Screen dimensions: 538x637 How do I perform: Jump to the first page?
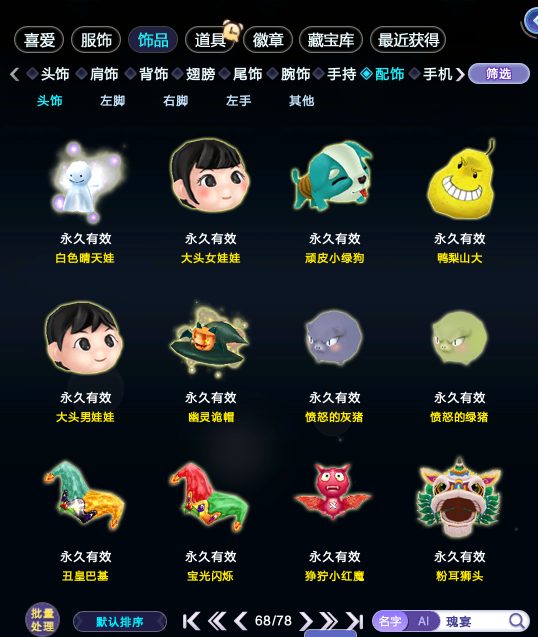pyautogui.click(x=191, y=620)
